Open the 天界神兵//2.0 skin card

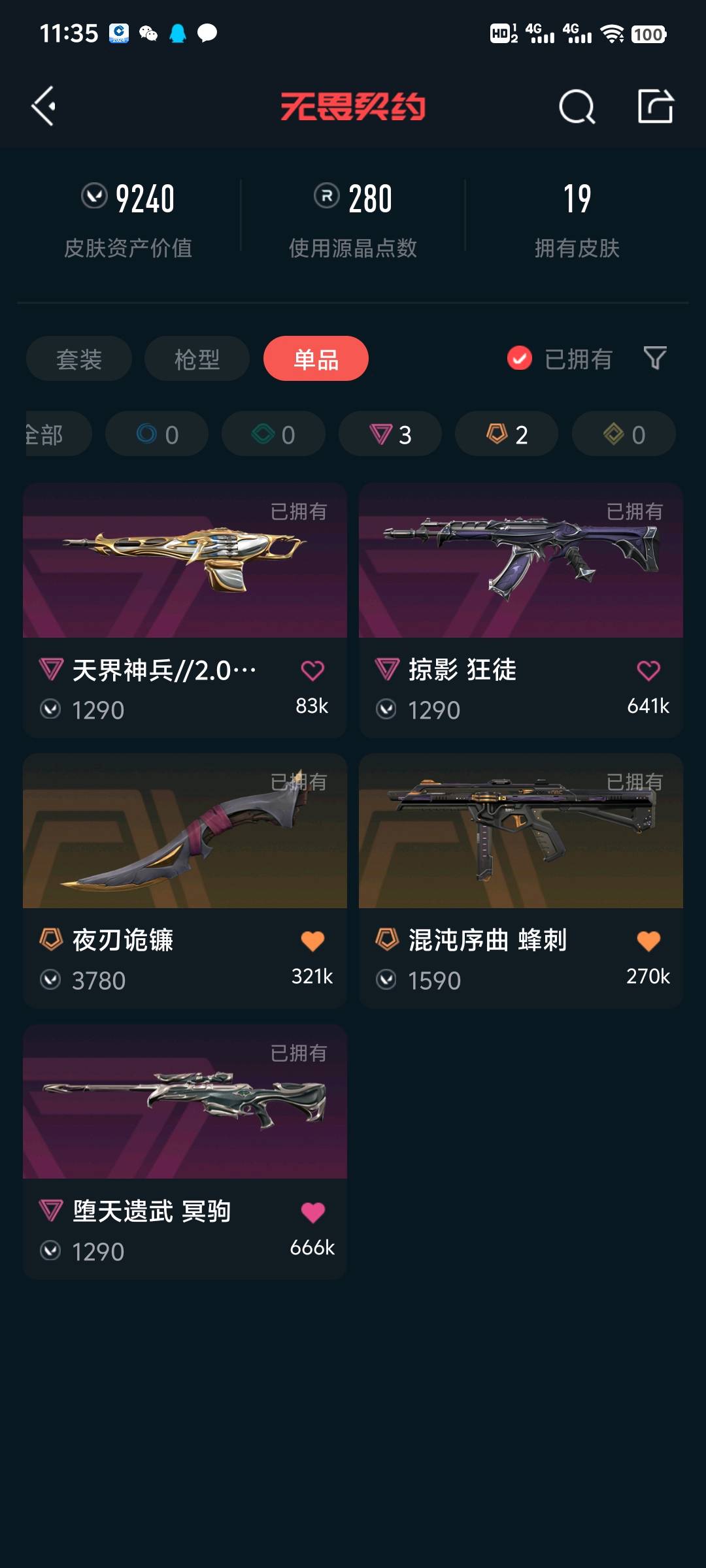tap(184, 561)
